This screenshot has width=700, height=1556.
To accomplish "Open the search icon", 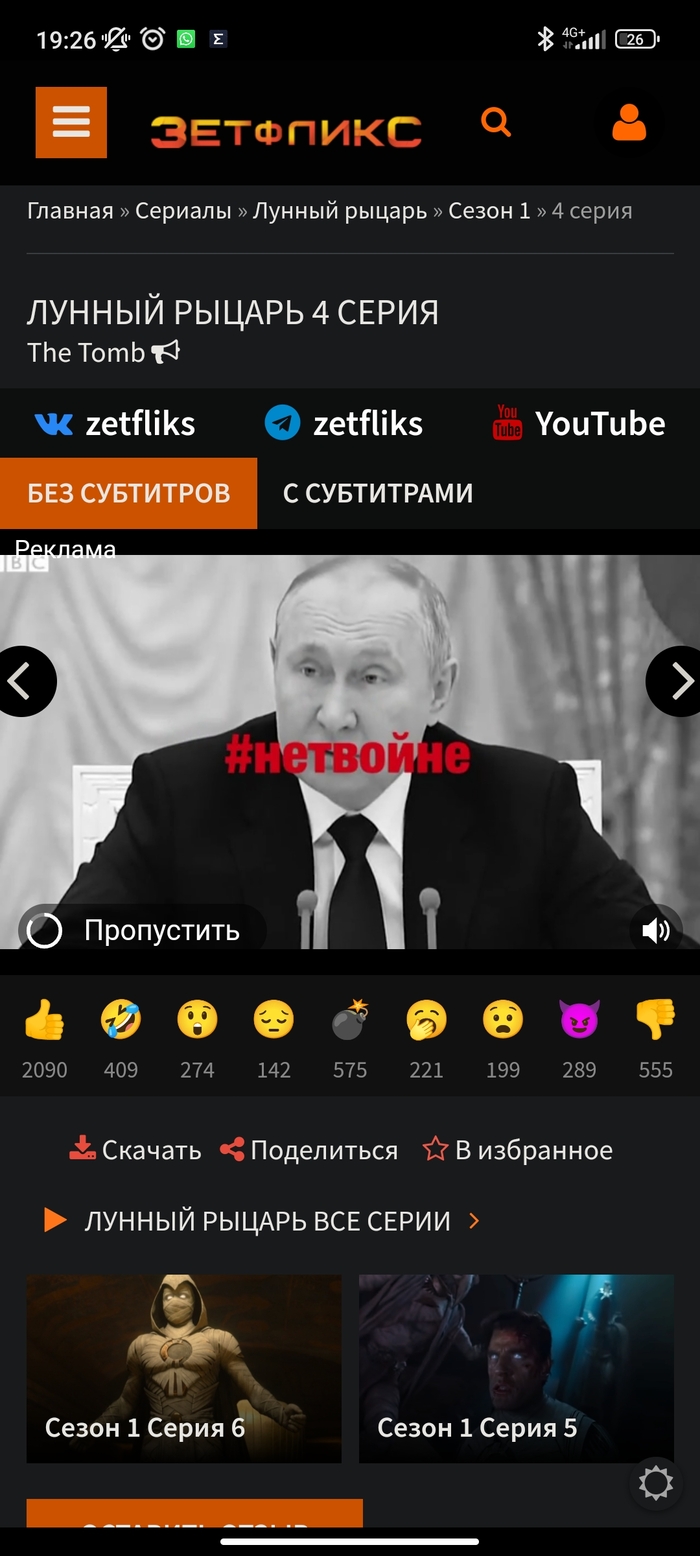I will point(496,122).
